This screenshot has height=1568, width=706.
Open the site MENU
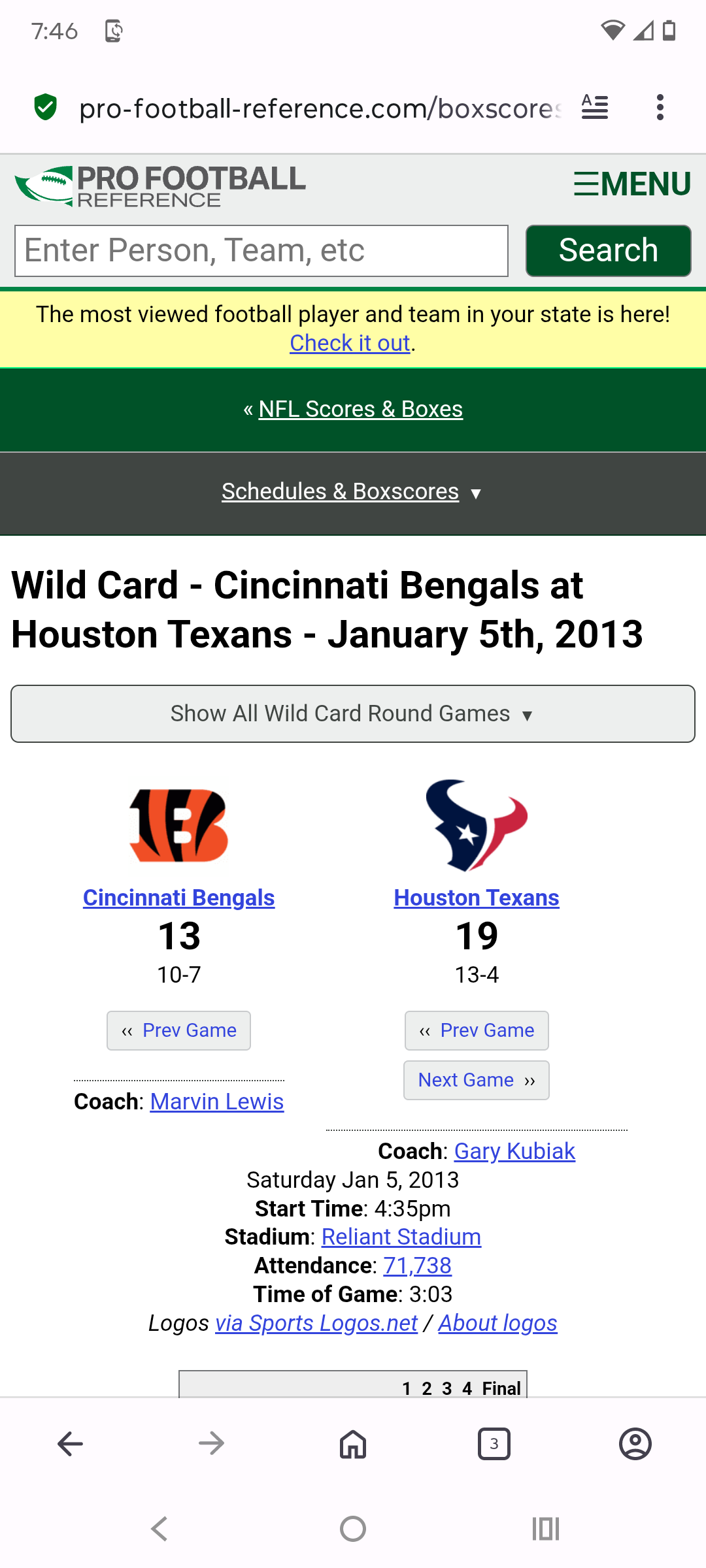pyautogui.click(x=632, y=184)
